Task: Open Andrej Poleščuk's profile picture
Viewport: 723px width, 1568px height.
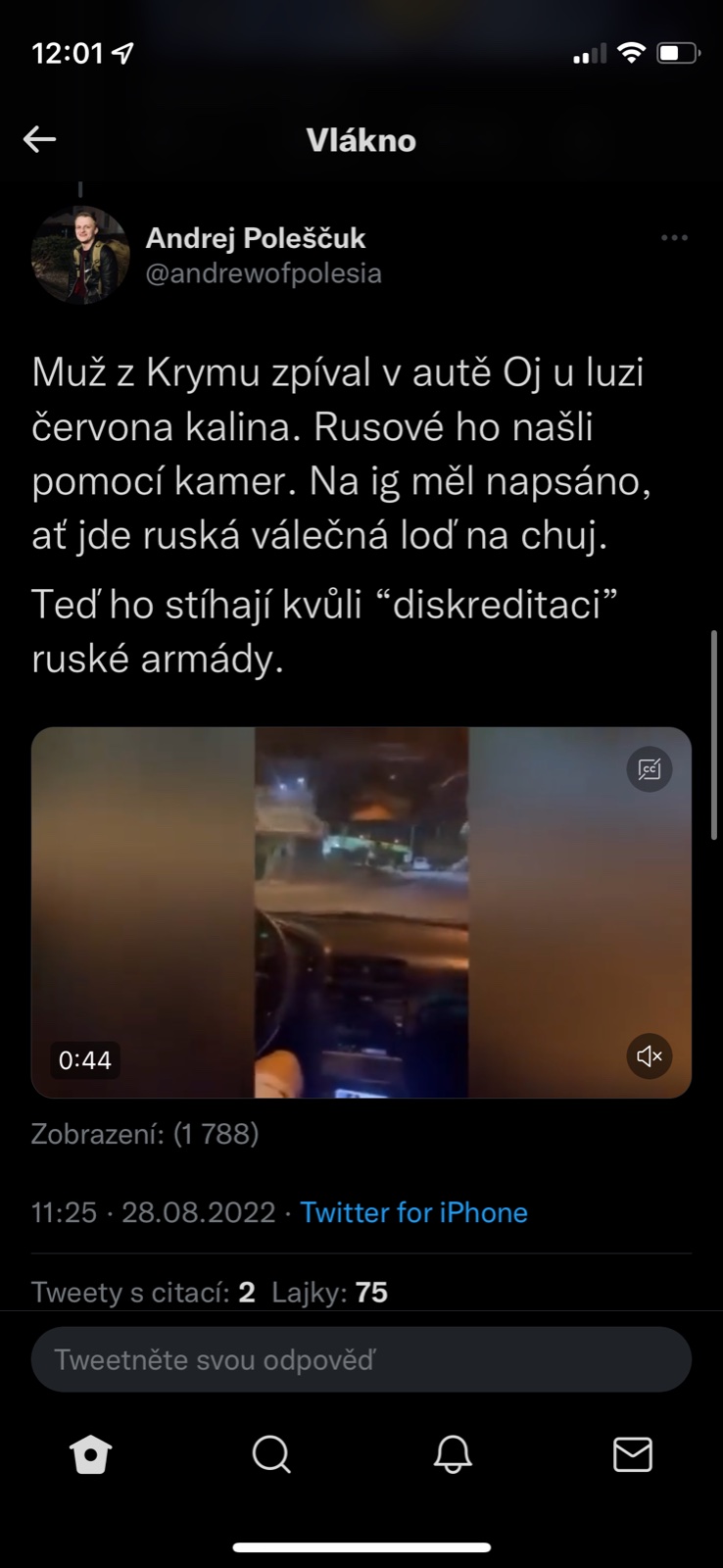Action: pos(80,256)
